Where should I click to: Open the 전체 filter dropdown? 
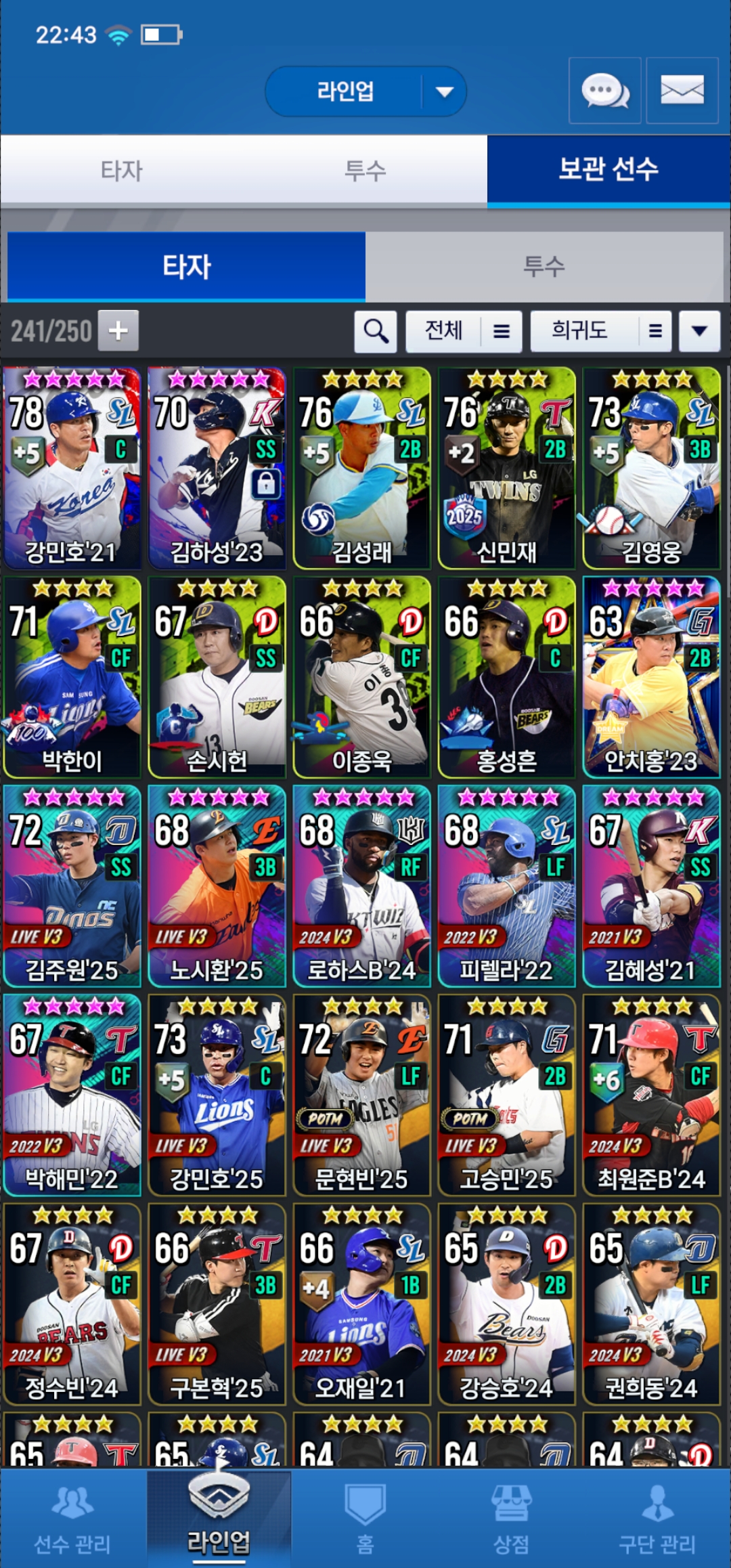464,331
